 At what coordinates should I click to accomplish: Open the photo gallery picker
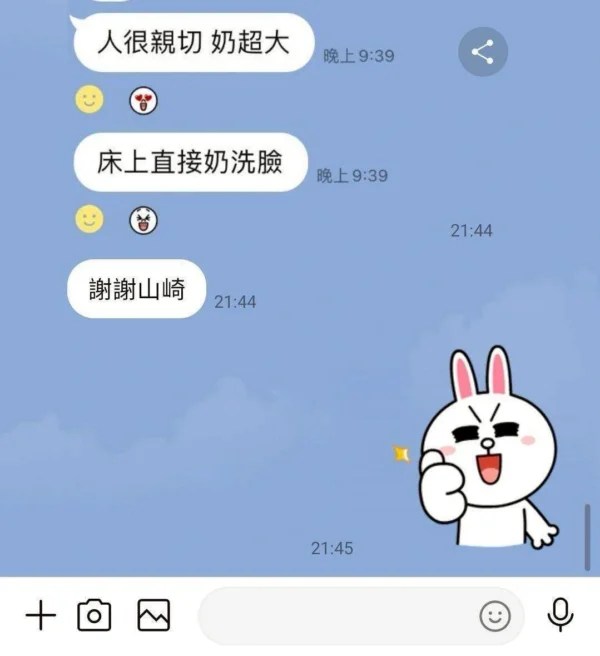click(x=153, y=615)
